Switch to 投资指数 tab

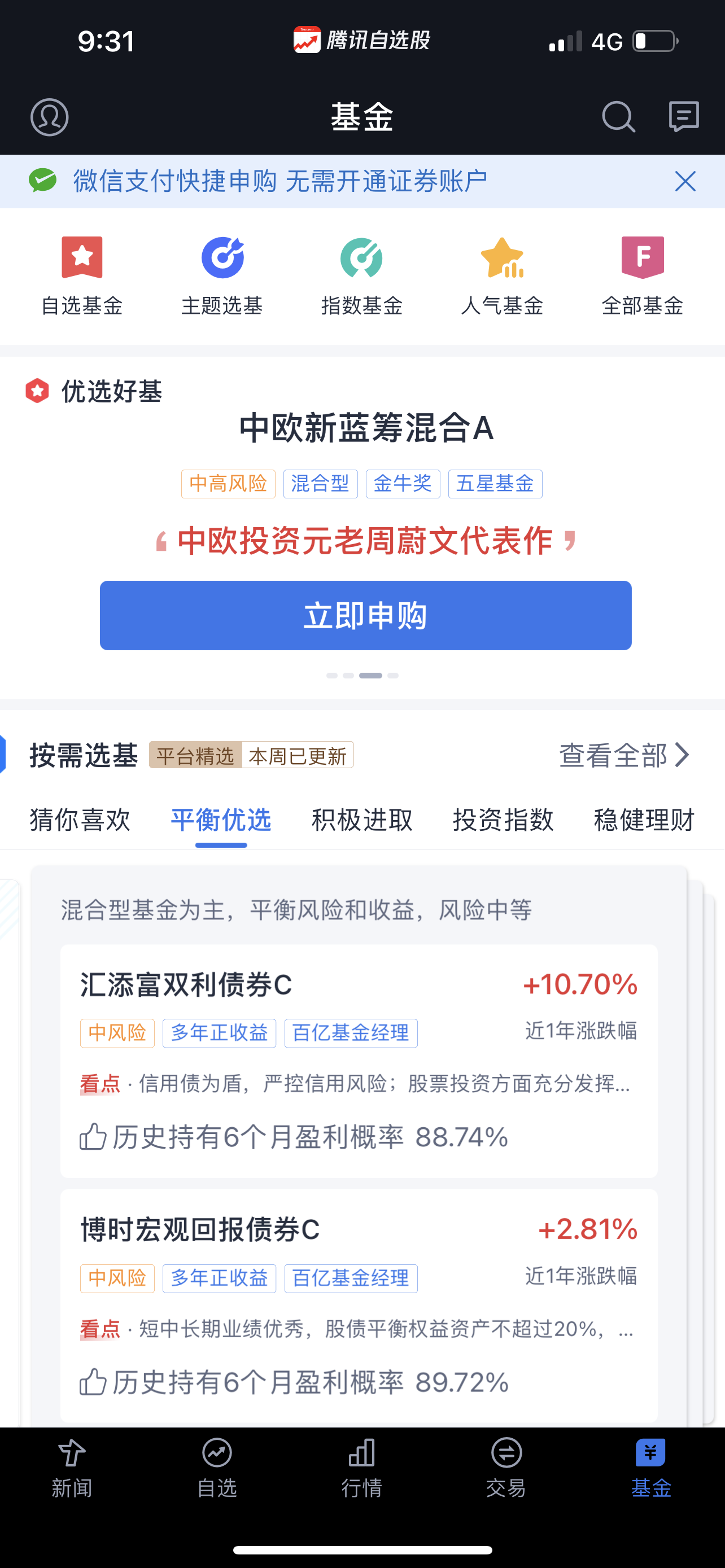[503, 820]
